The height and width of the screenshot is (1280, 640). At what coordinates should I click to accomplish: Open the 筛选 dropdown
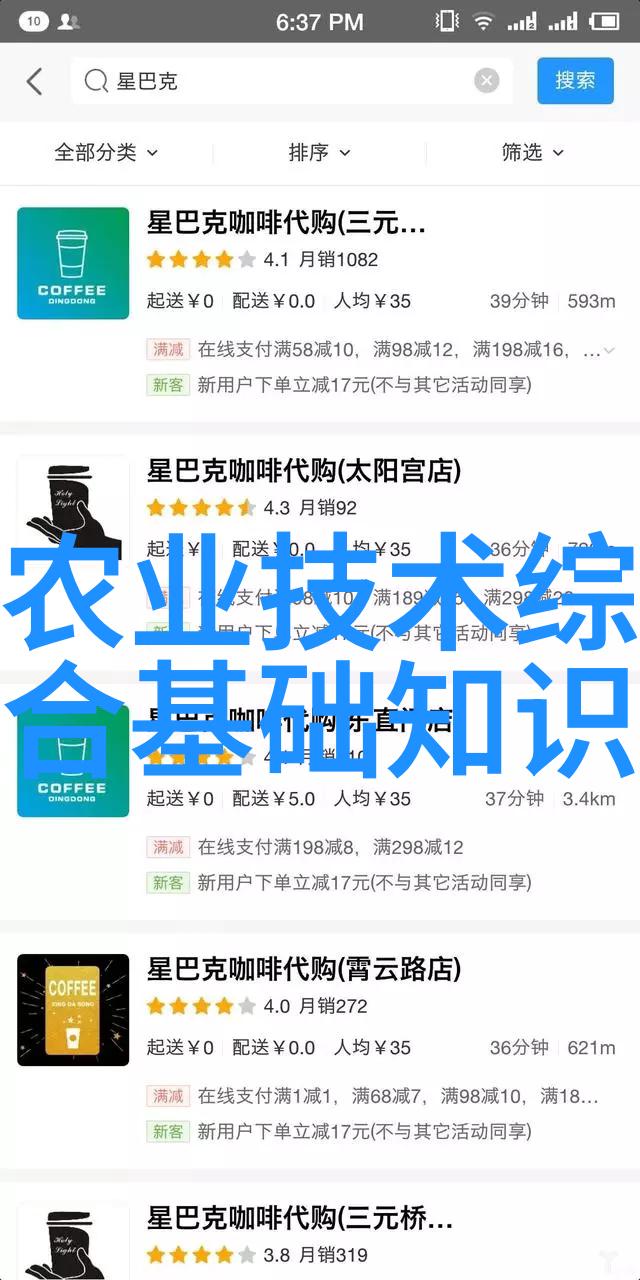(x=533, y=152)
